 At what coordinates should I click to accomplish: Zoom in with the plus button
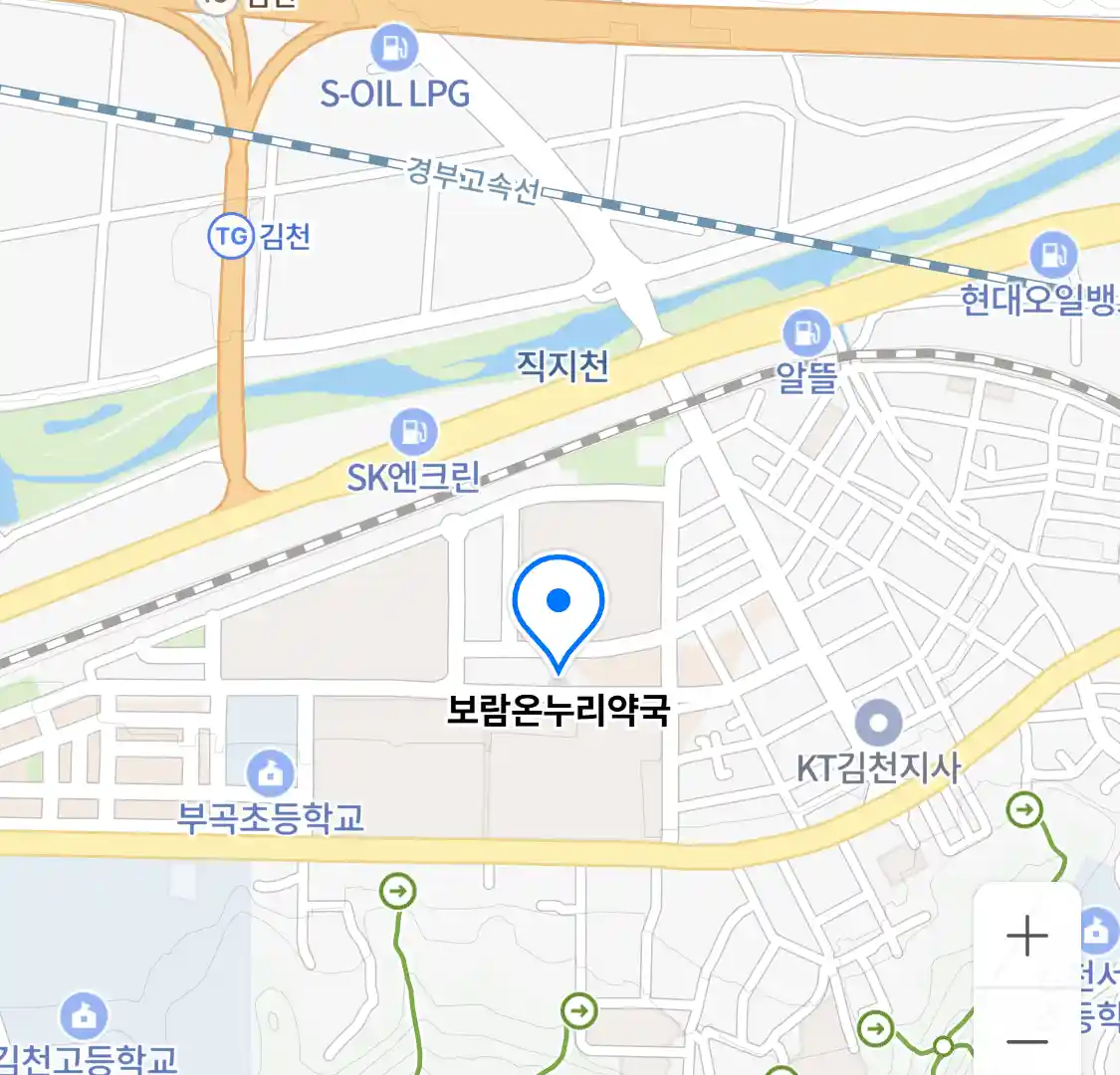pos(1026,937)
